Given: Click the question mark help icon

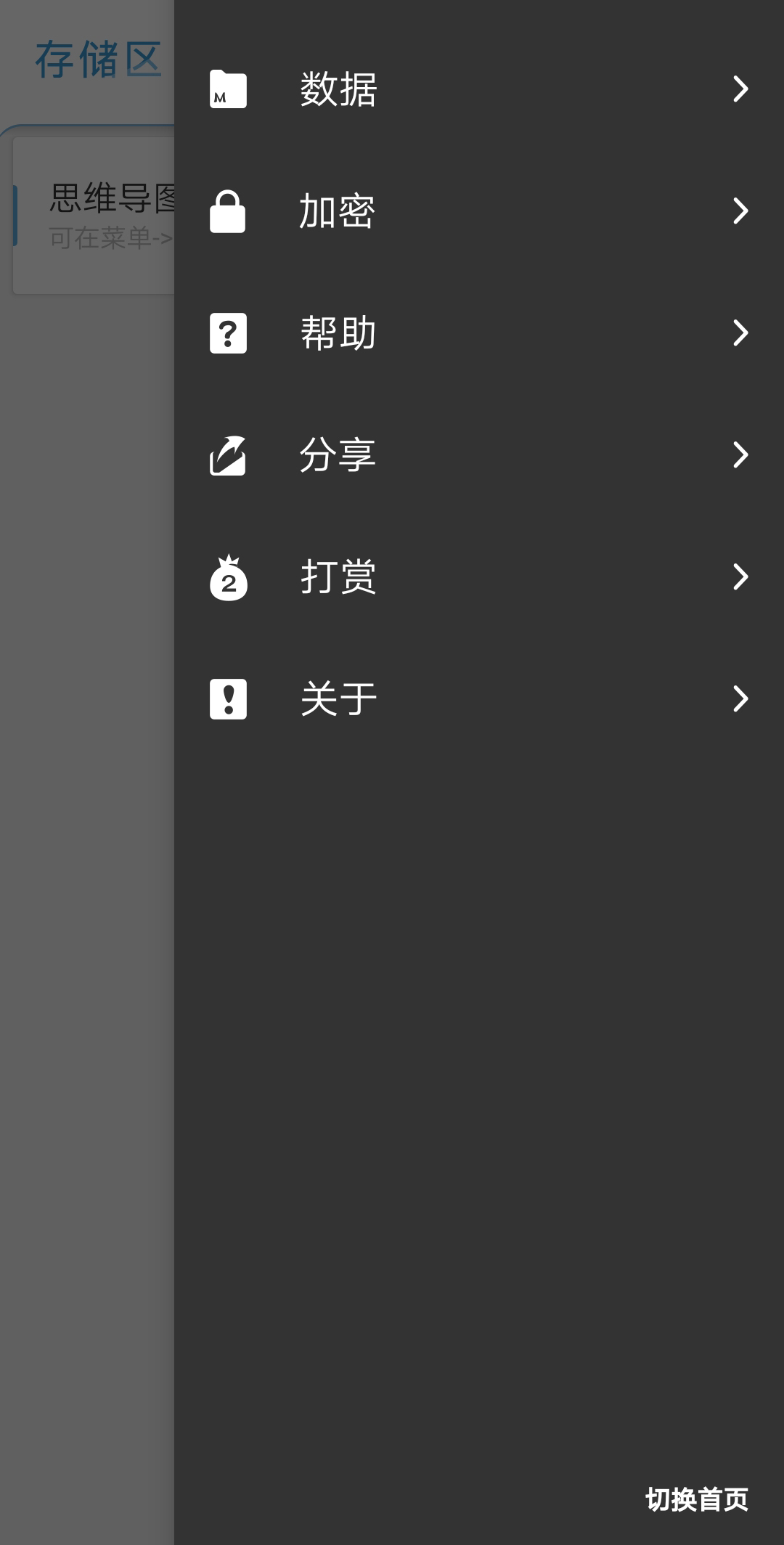Looking at the screenshot, I should [228, 333].
